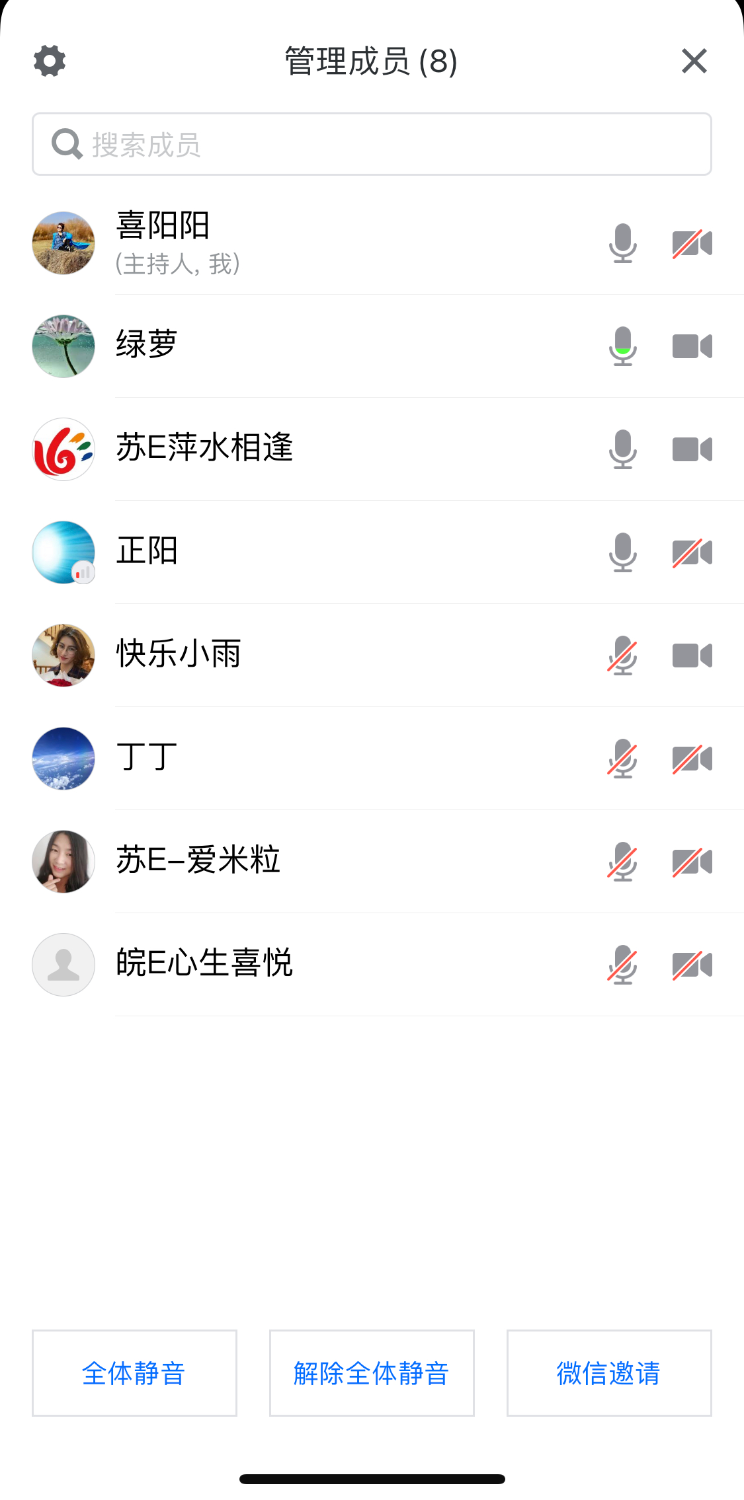Mute 喜阳阳's microphone
Viewport: 744px width, 1500px height.
tap(622, 243)
